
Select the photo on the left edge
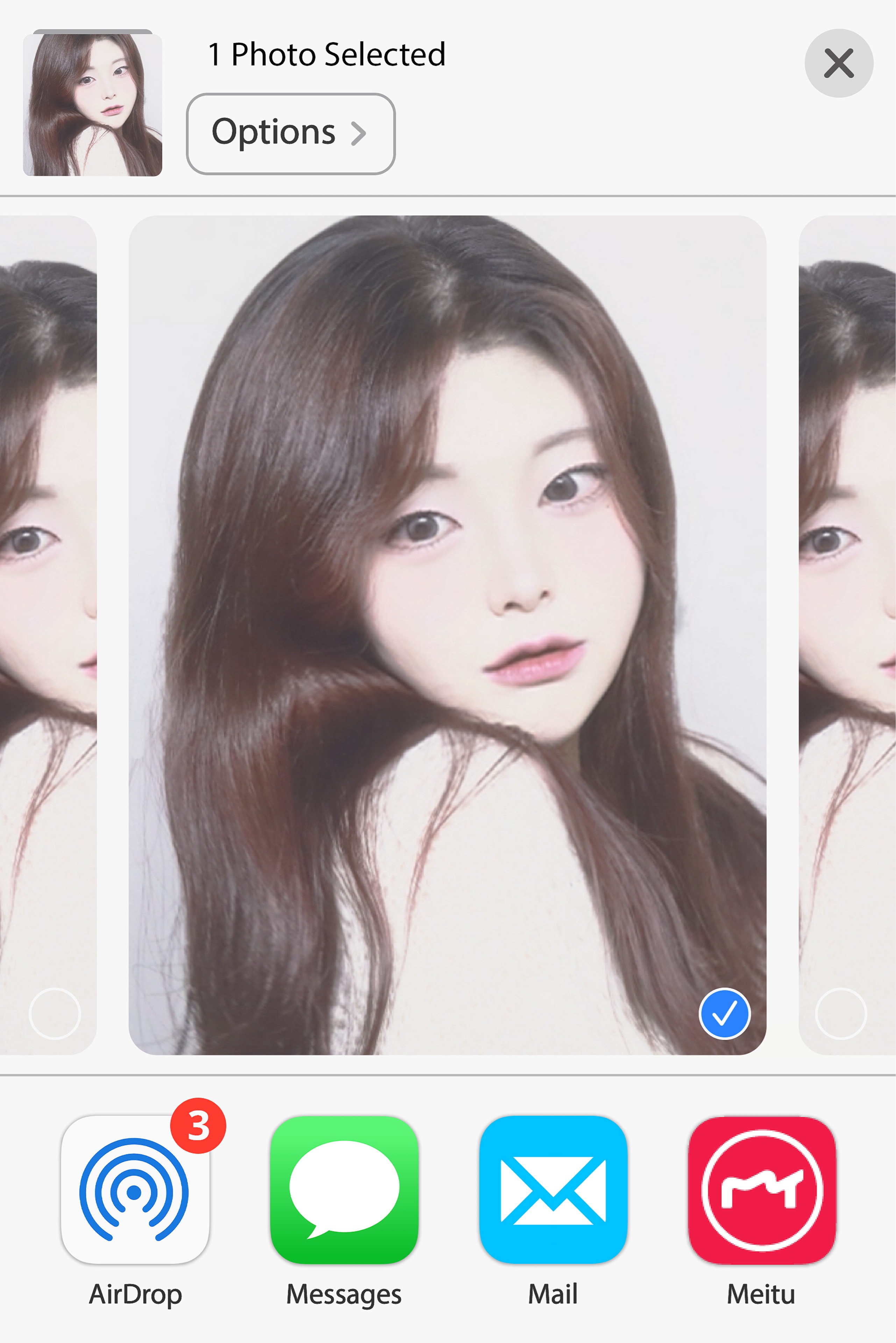55,1013
